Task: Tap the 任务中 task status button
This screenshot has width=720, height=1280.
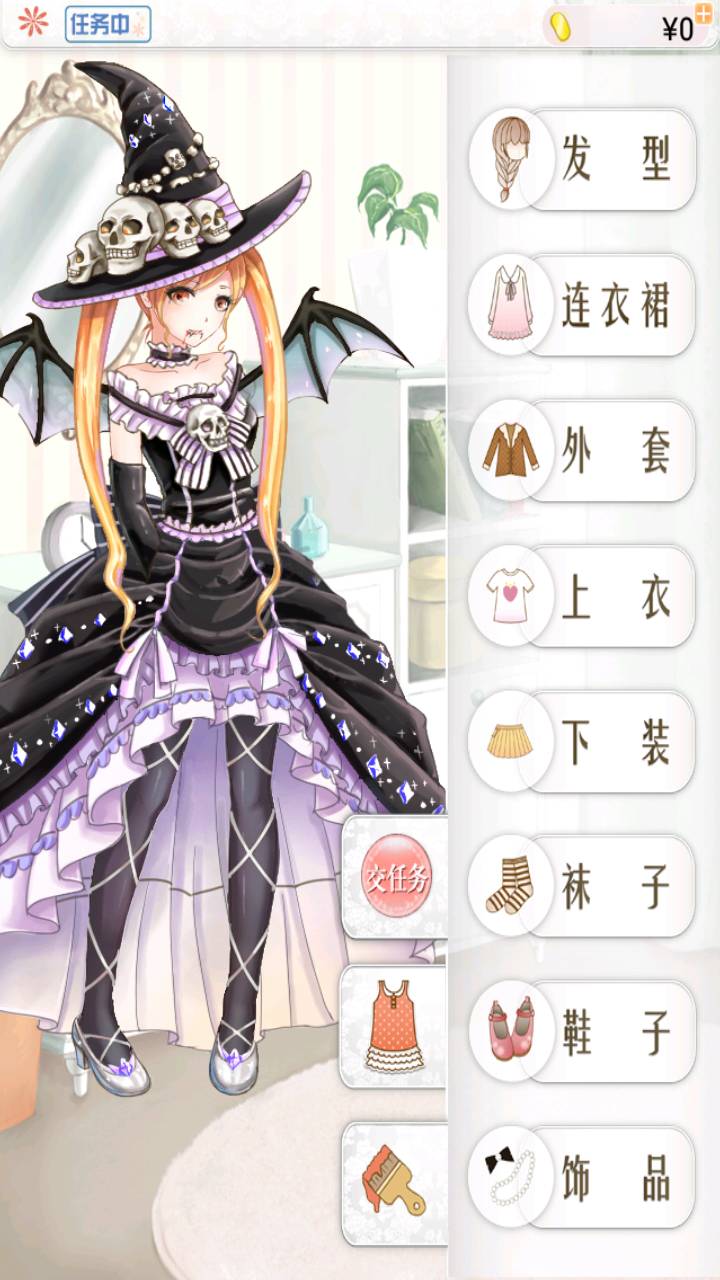Action: 108,24
